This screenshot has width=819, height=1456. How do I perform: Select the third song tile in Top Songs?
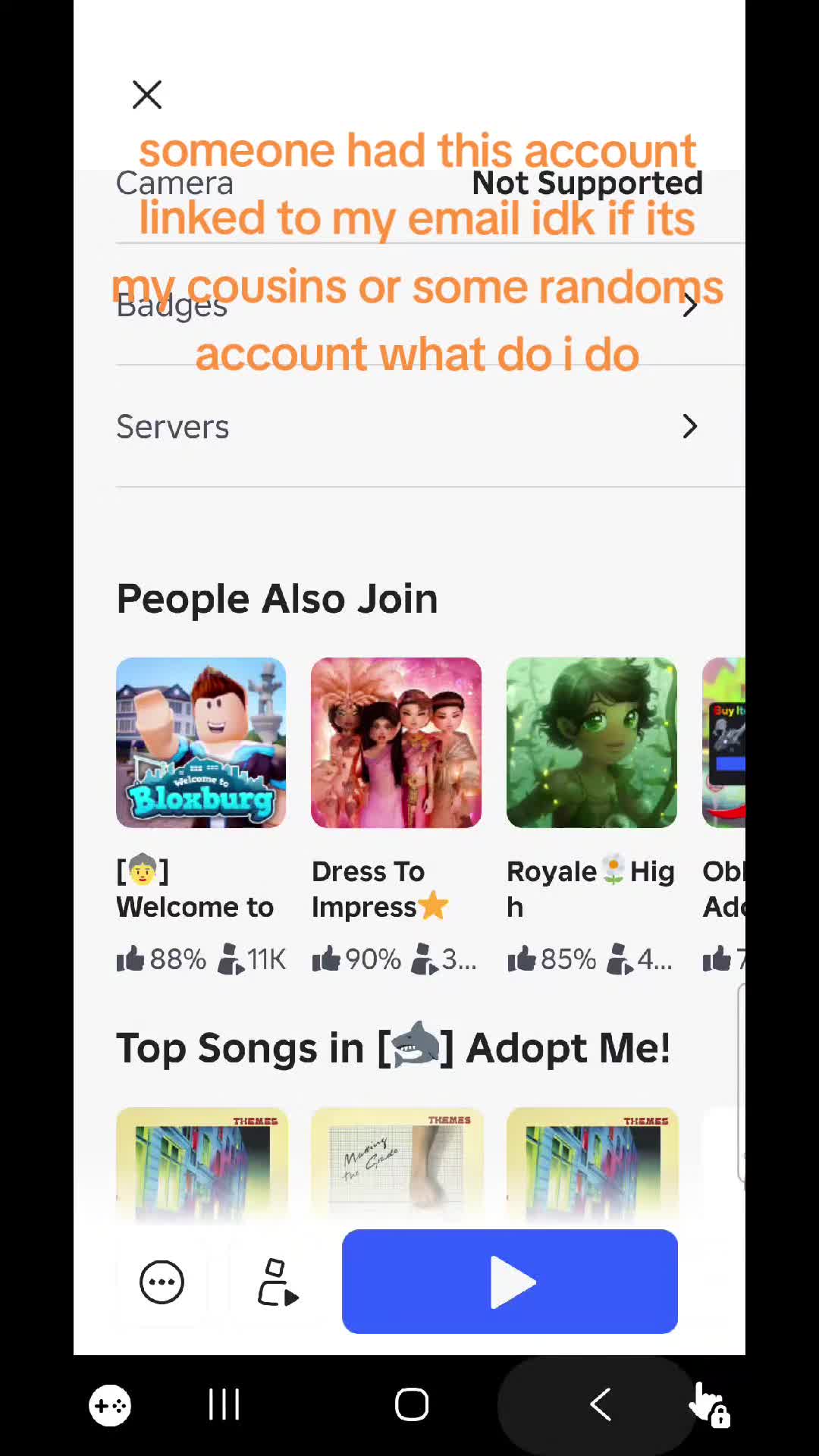pos(592,1164)
